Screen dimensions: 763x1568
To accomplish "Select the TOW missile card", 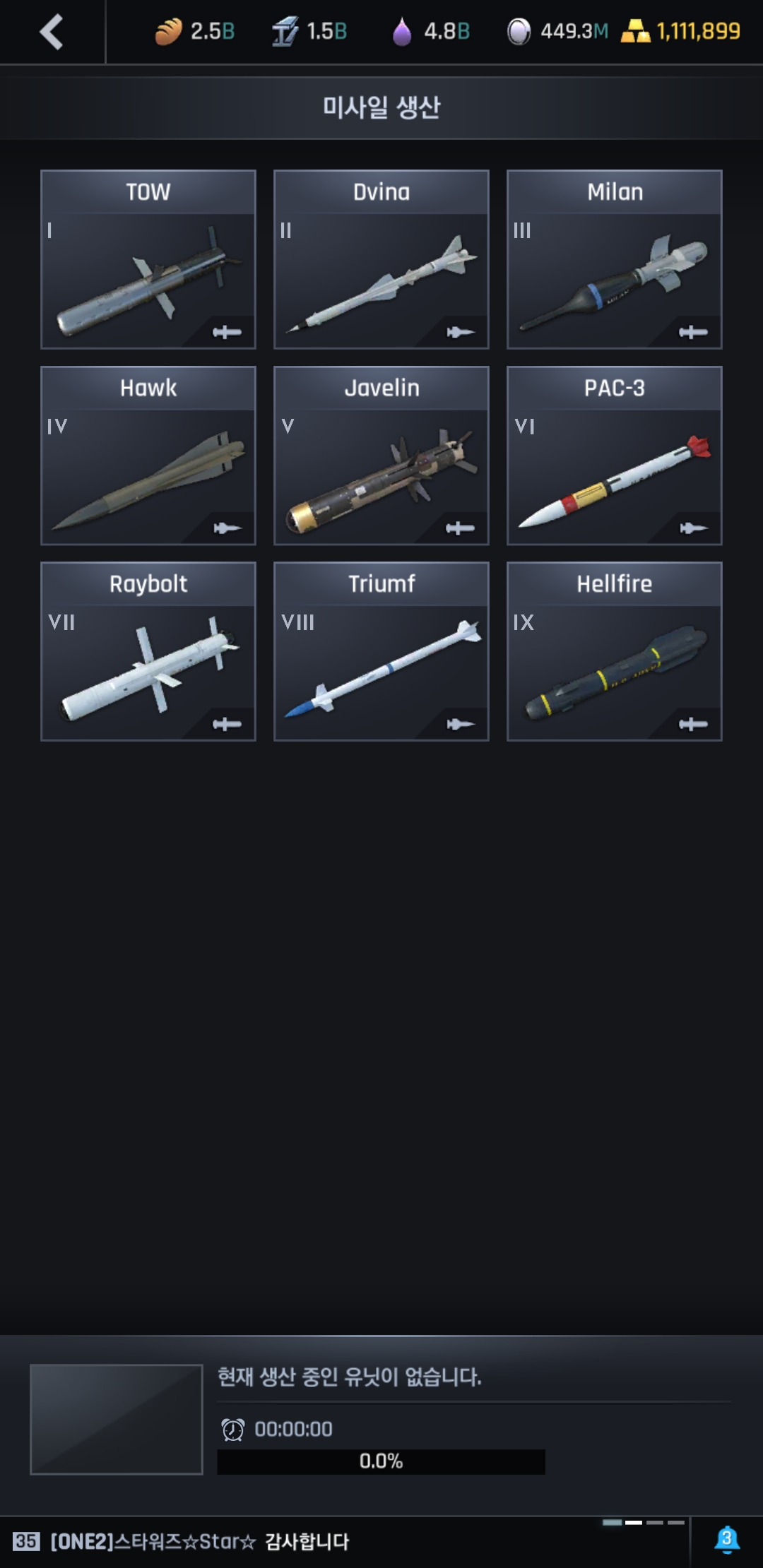I will tap(148, 260).
